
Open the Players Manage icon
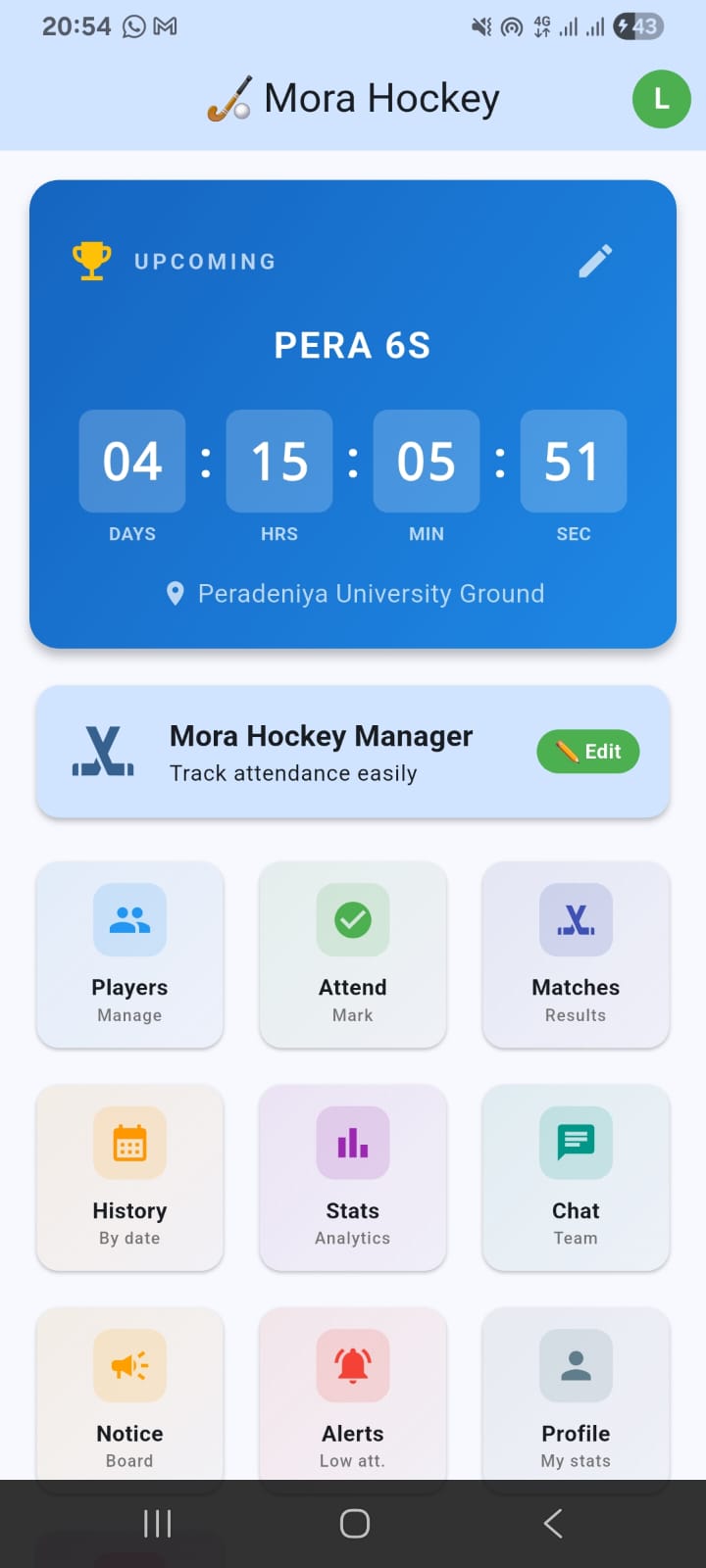tap(129, 920)
